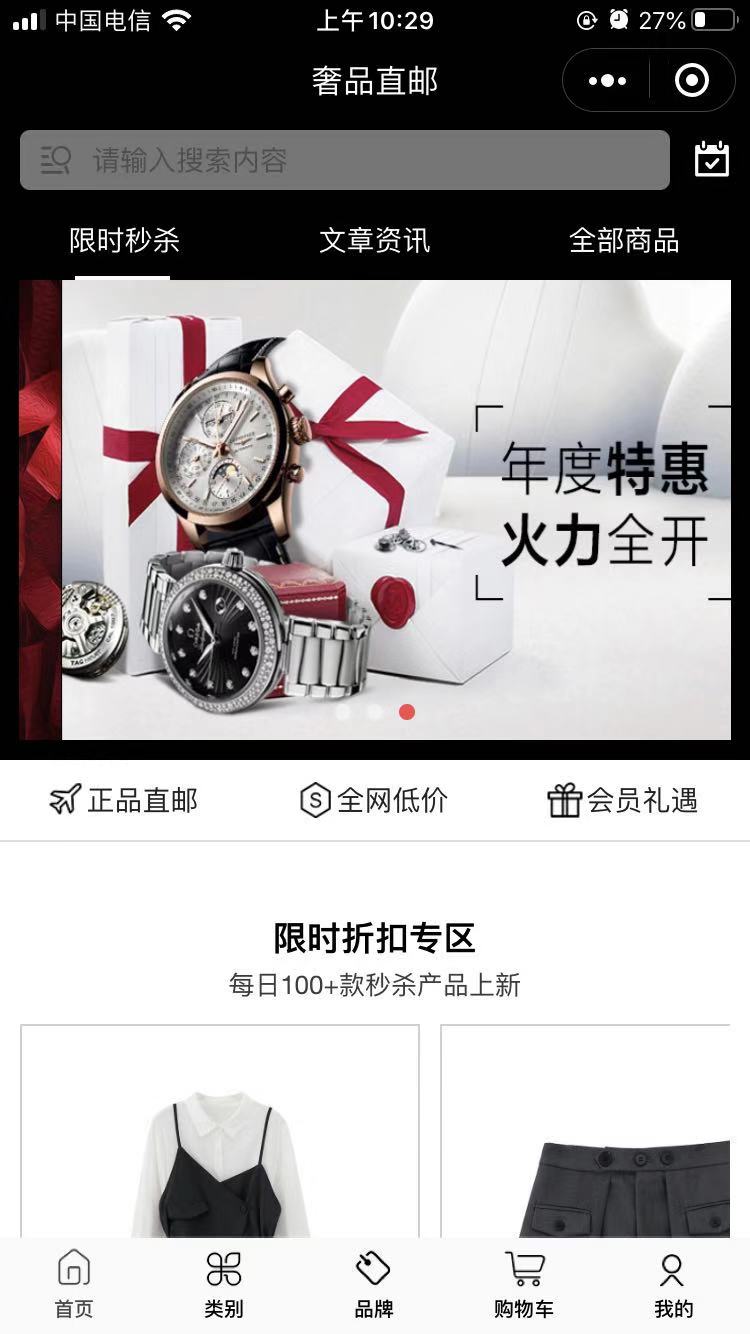Switch to 文章资讯 tab
The width and height of the screenshot is (750, 1334).
[375, 240]
